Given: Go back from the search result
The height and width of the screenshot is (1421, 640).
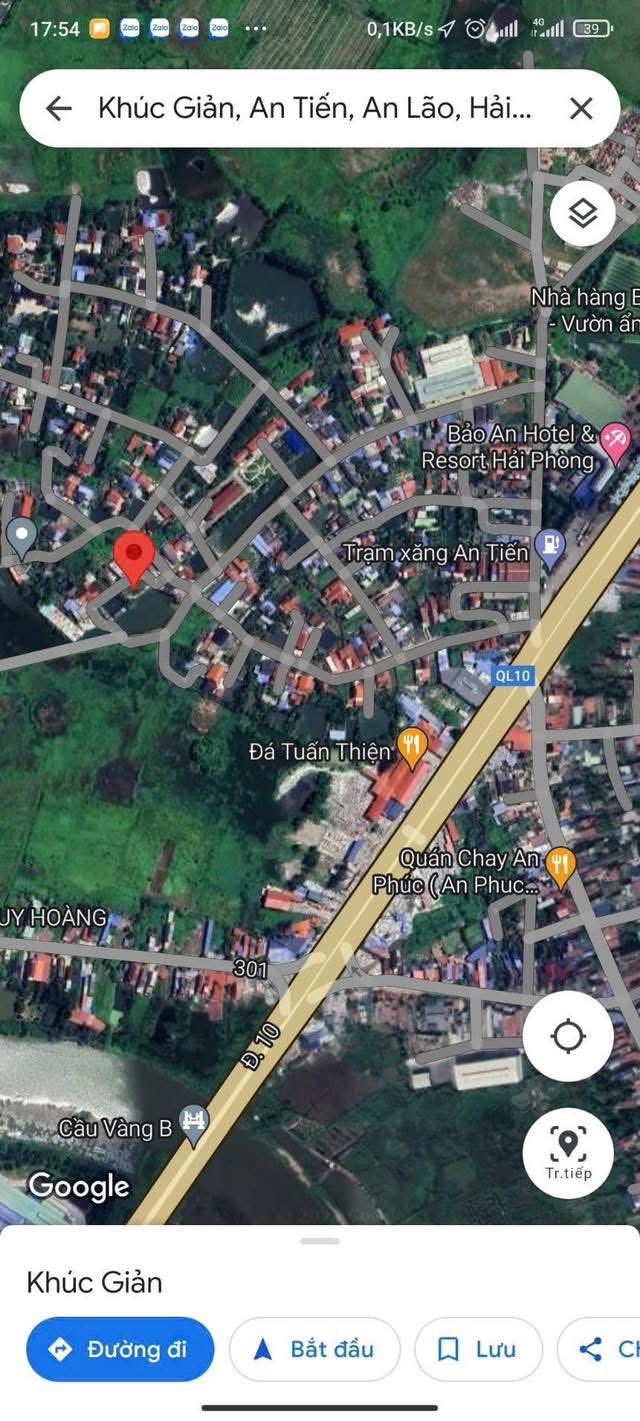Looking at the screenshot, I should click(x=58, y=109).
